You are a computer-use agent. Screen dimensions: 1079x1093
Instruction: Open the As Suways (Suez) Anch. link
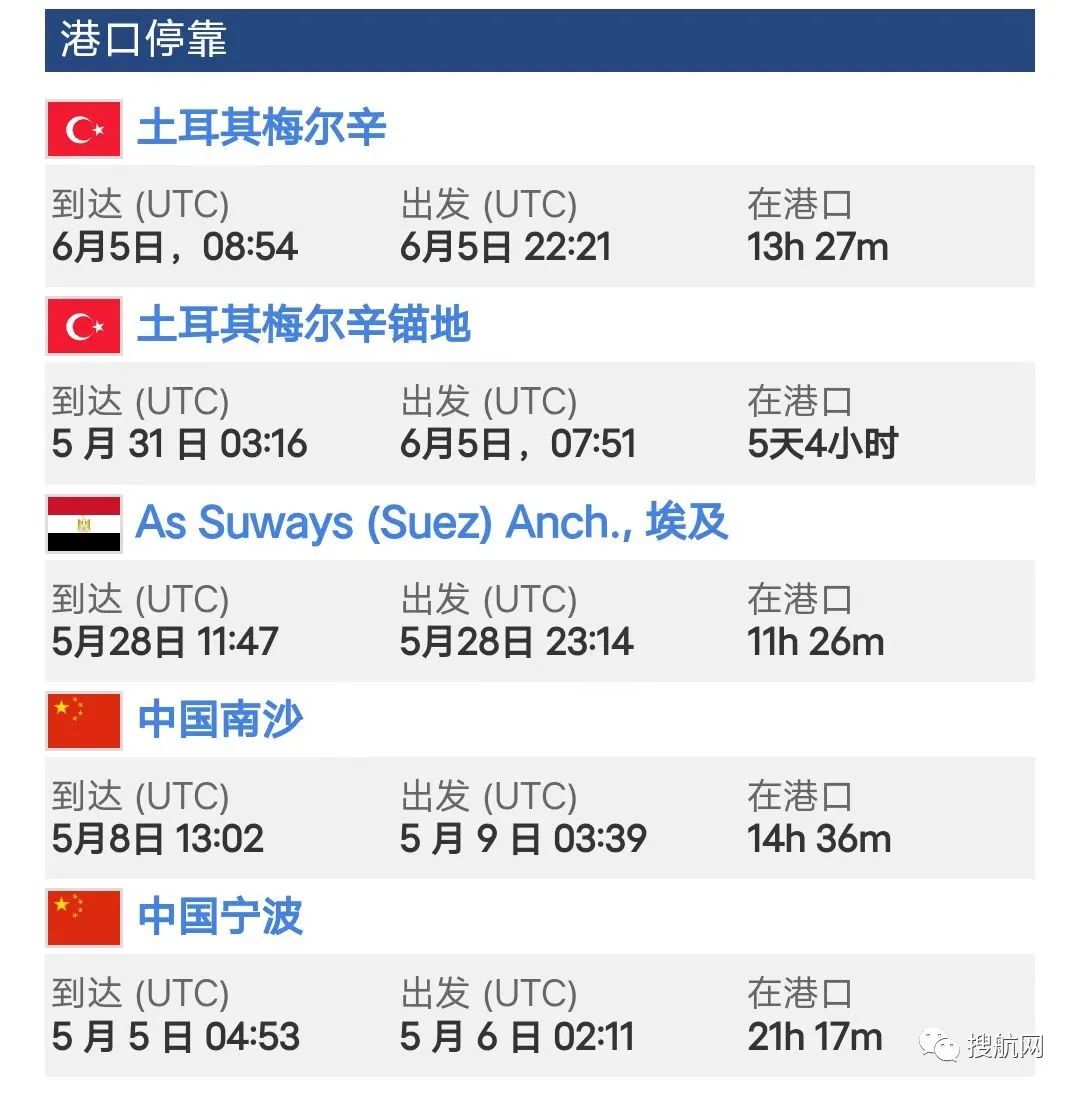(x=432, y=524)
